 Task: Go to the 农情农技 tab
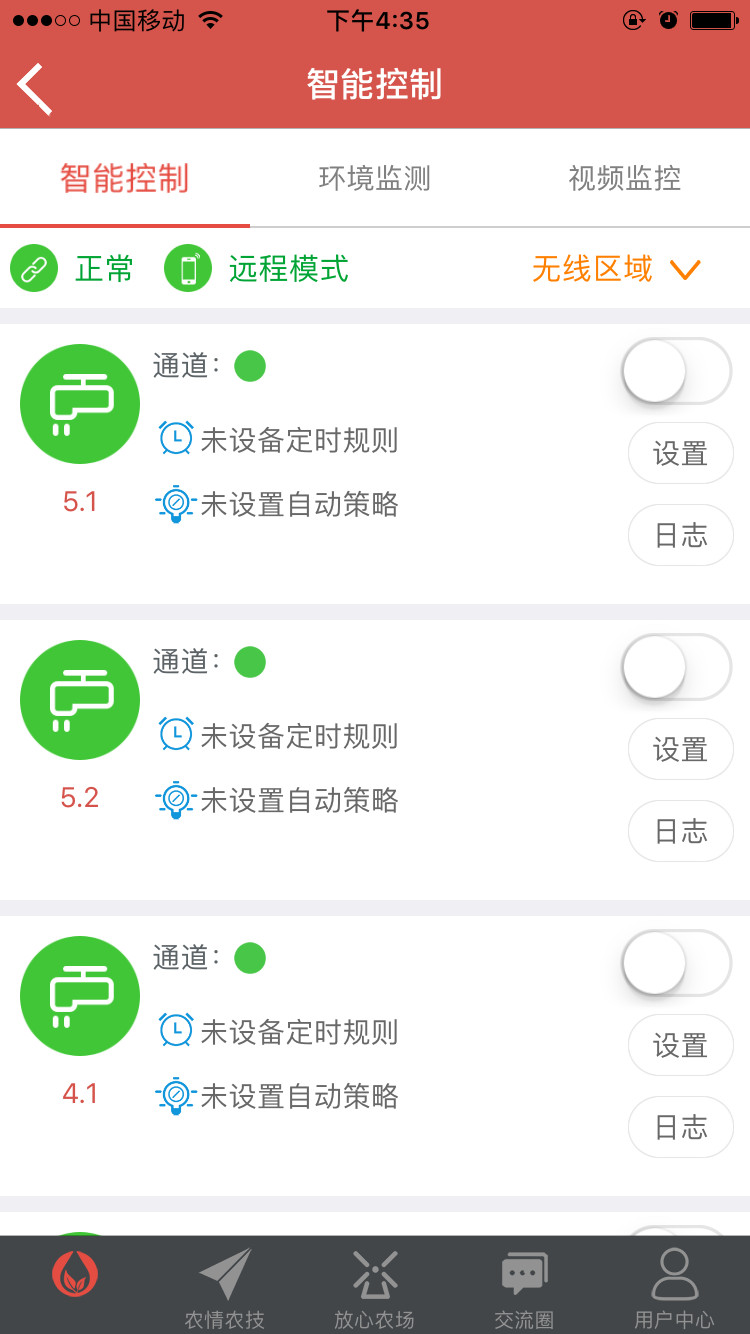click(225, 1289)
